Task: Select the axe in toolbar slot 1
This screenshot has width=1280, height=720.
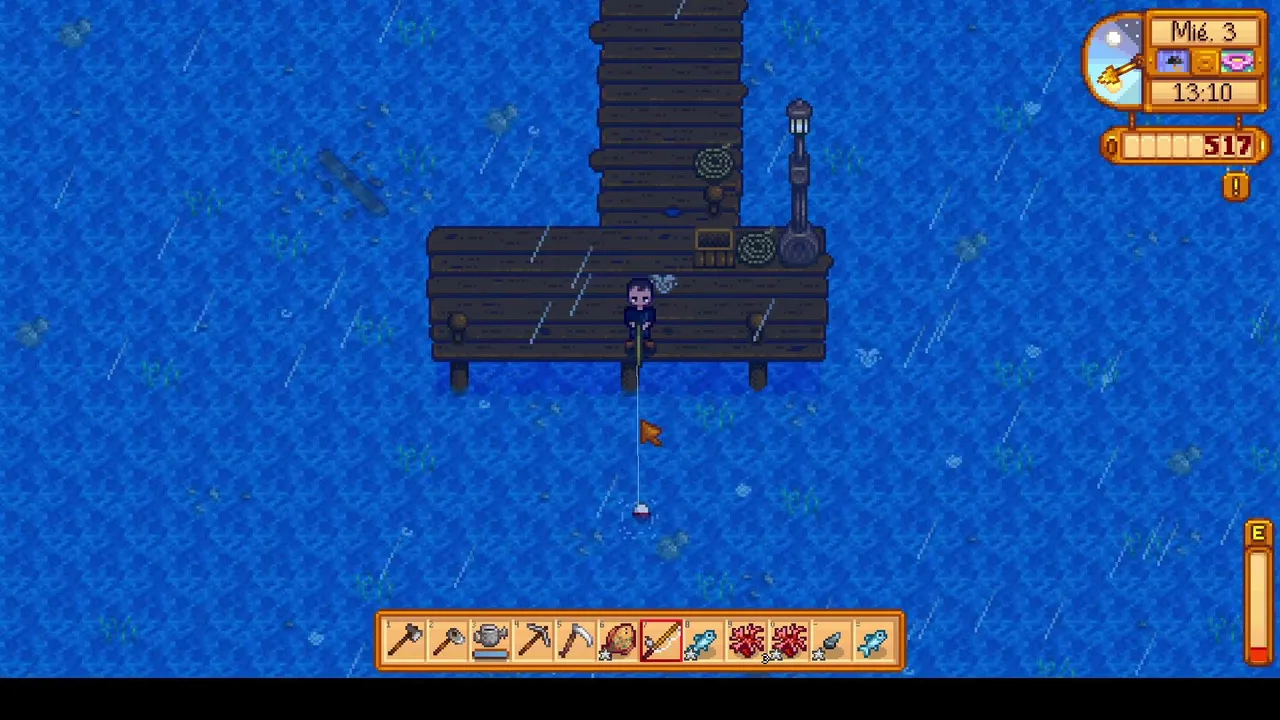Action: click(405, 640)
